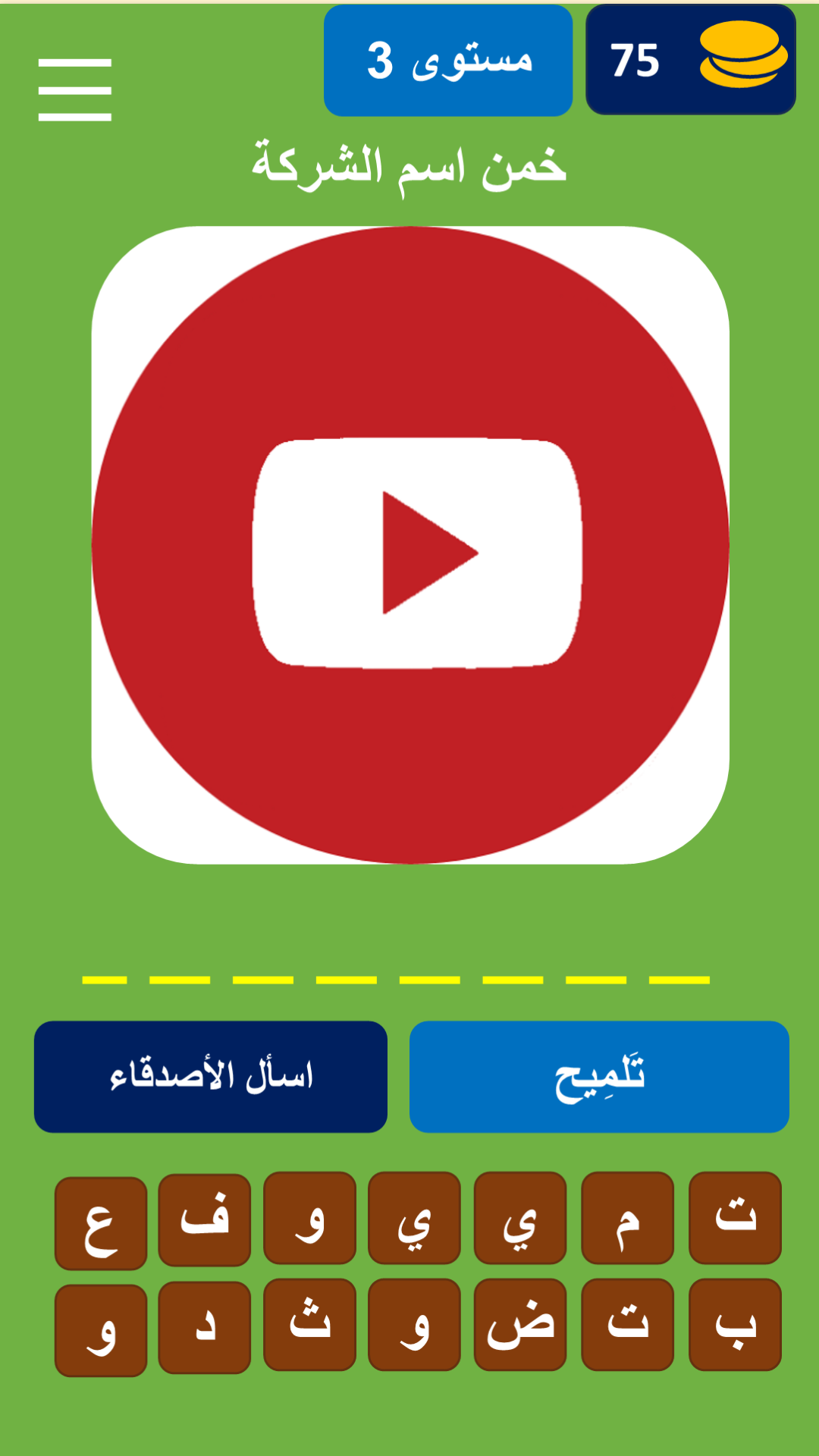This screenshot has height=1456, width=819.
Task: Tap the تلميح hint button
Action: tap(599, 1076)
